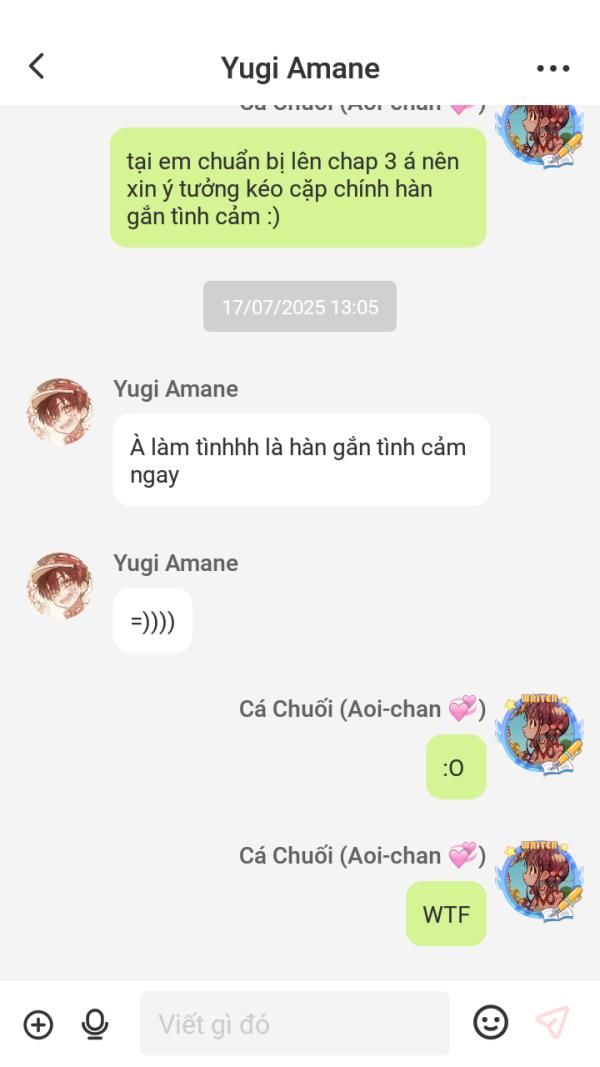This screenshot has height=1067, width=600.
Task: Open the three-dot overflow menu
Action: click(x=552, y=68)
